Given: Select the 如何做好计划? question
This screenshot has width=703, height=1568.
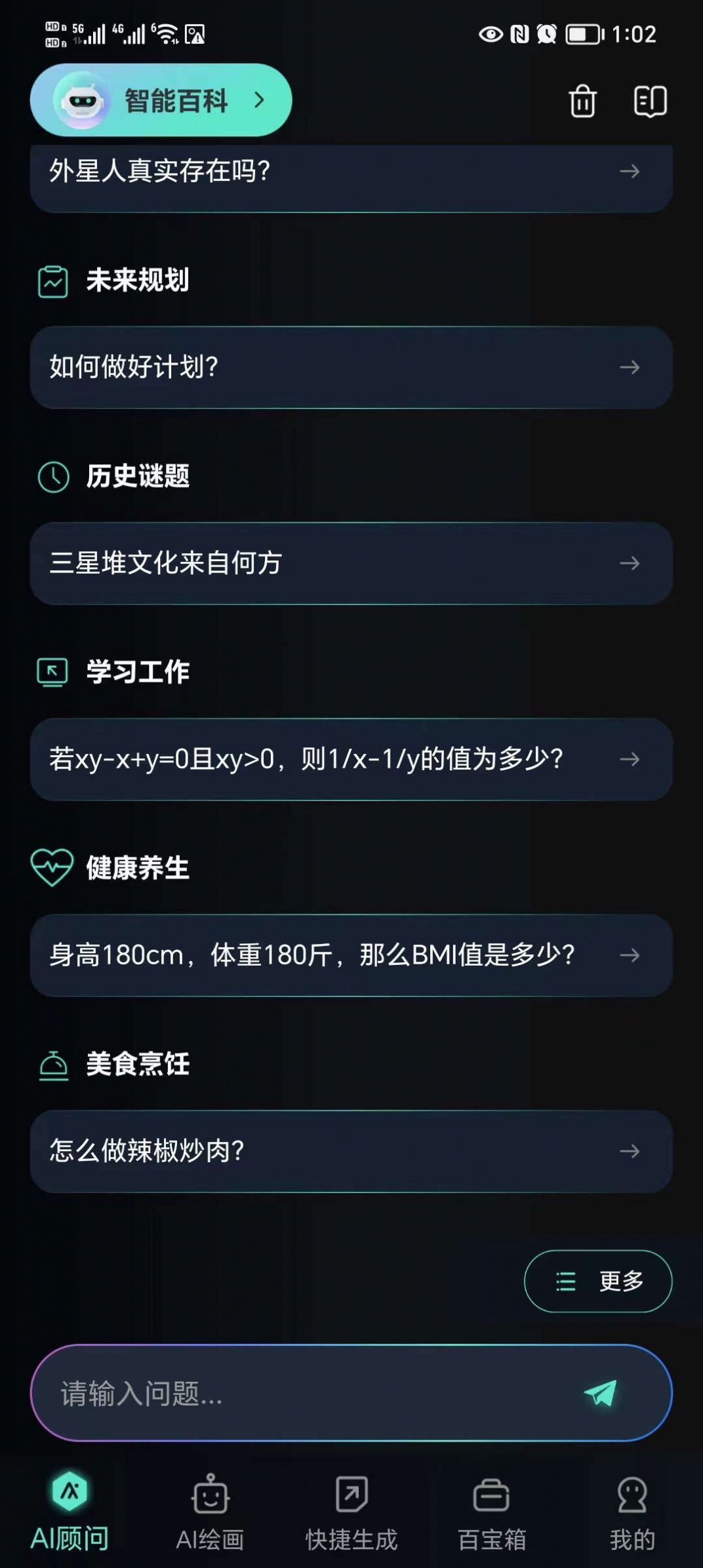Looking at the screenshot, I should click(x=351, y=367).
